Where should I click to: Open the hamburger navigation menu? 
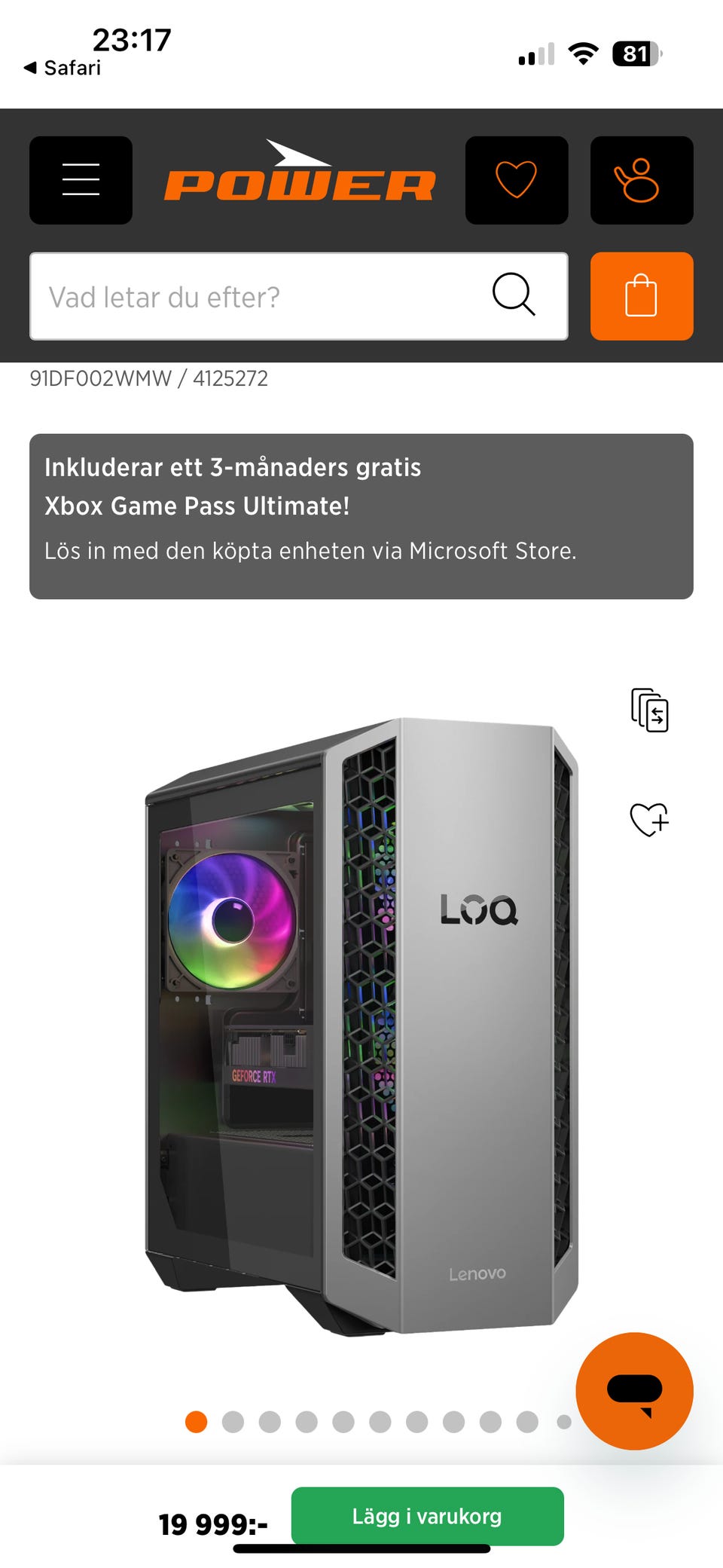tap(81, 180)
